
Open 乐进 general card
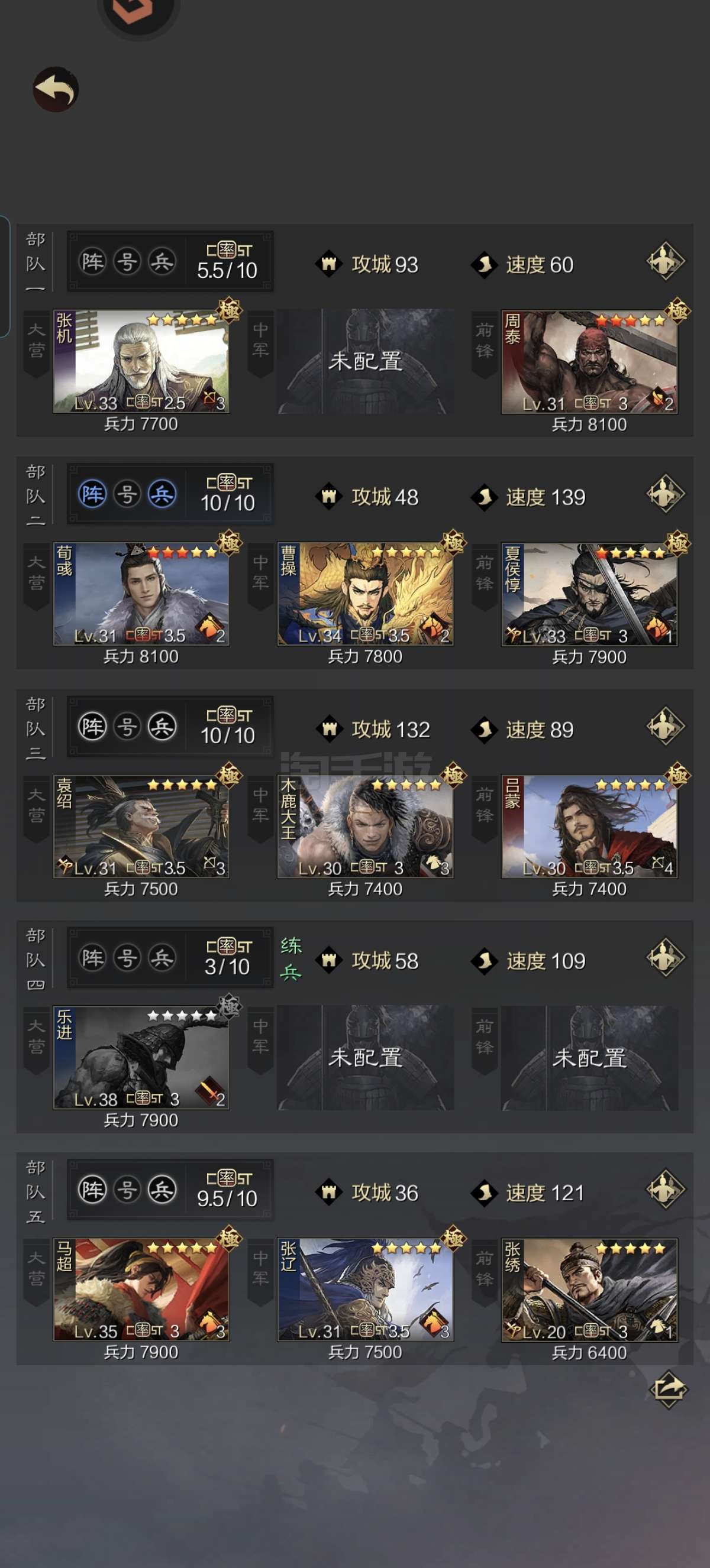(x=141, y=1057)
